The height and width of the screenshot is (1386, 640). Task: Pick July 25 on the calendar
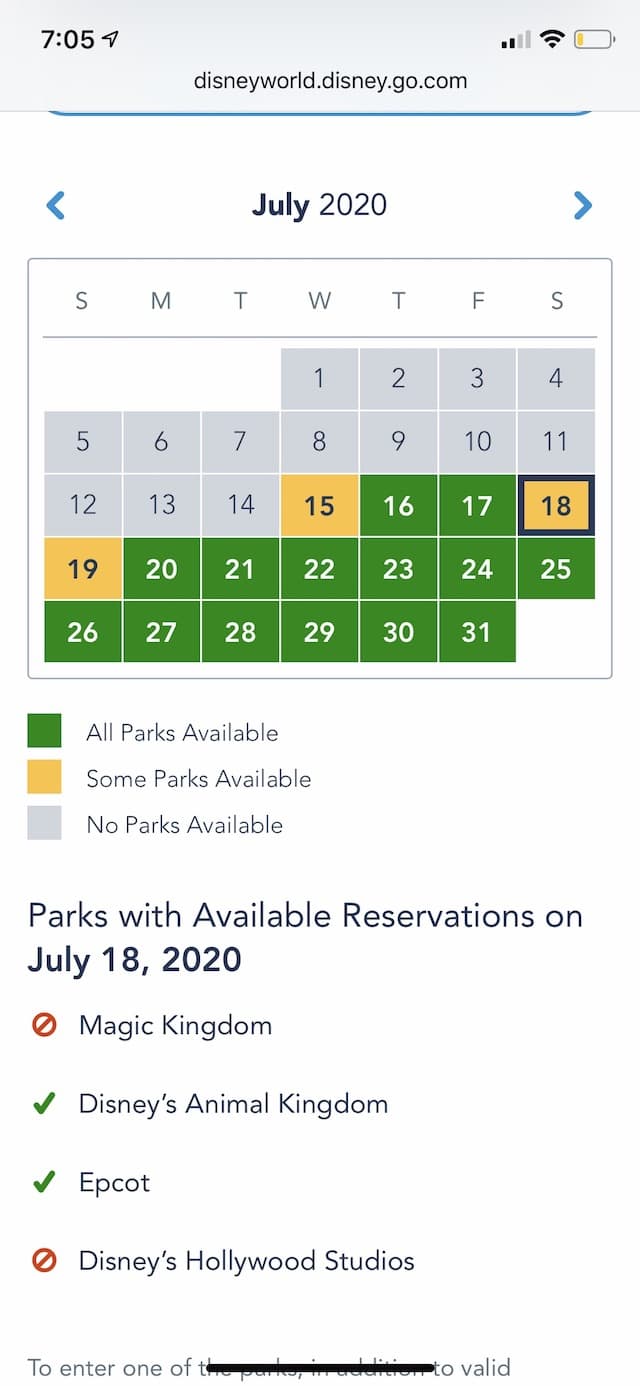[x=556, y=568]
